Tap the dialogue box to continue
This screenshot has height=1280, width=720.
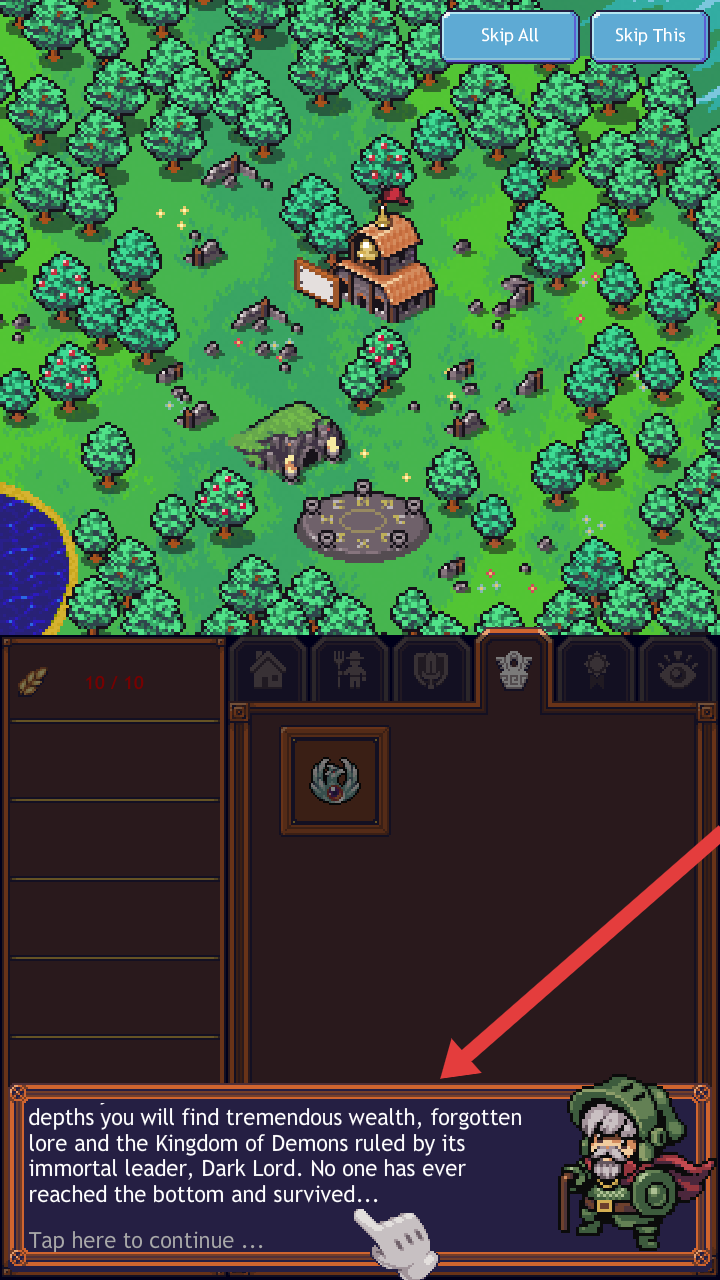(x=290, y=1170)
